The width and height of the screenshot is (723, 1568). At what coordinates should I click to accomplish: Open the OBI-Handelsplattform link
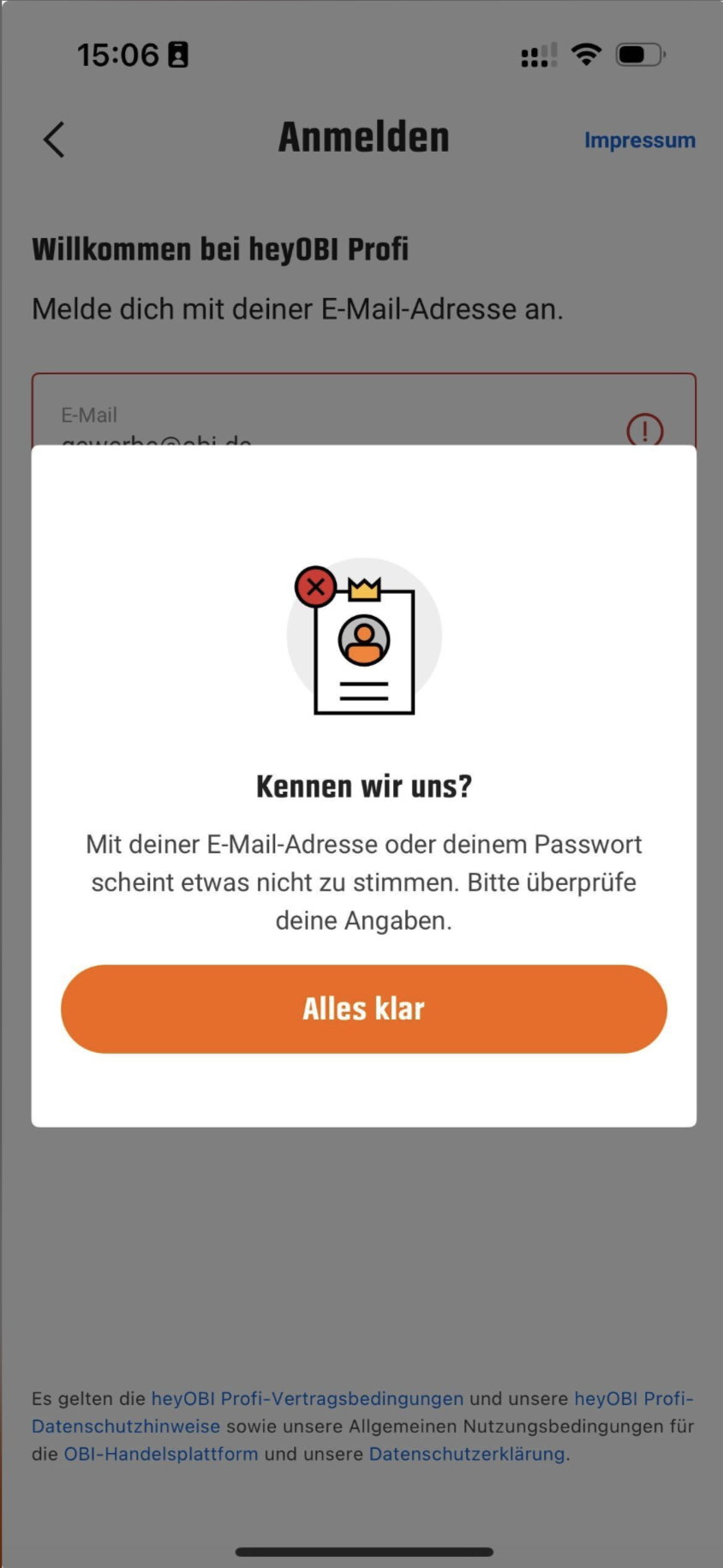(x=161, y=1454)
